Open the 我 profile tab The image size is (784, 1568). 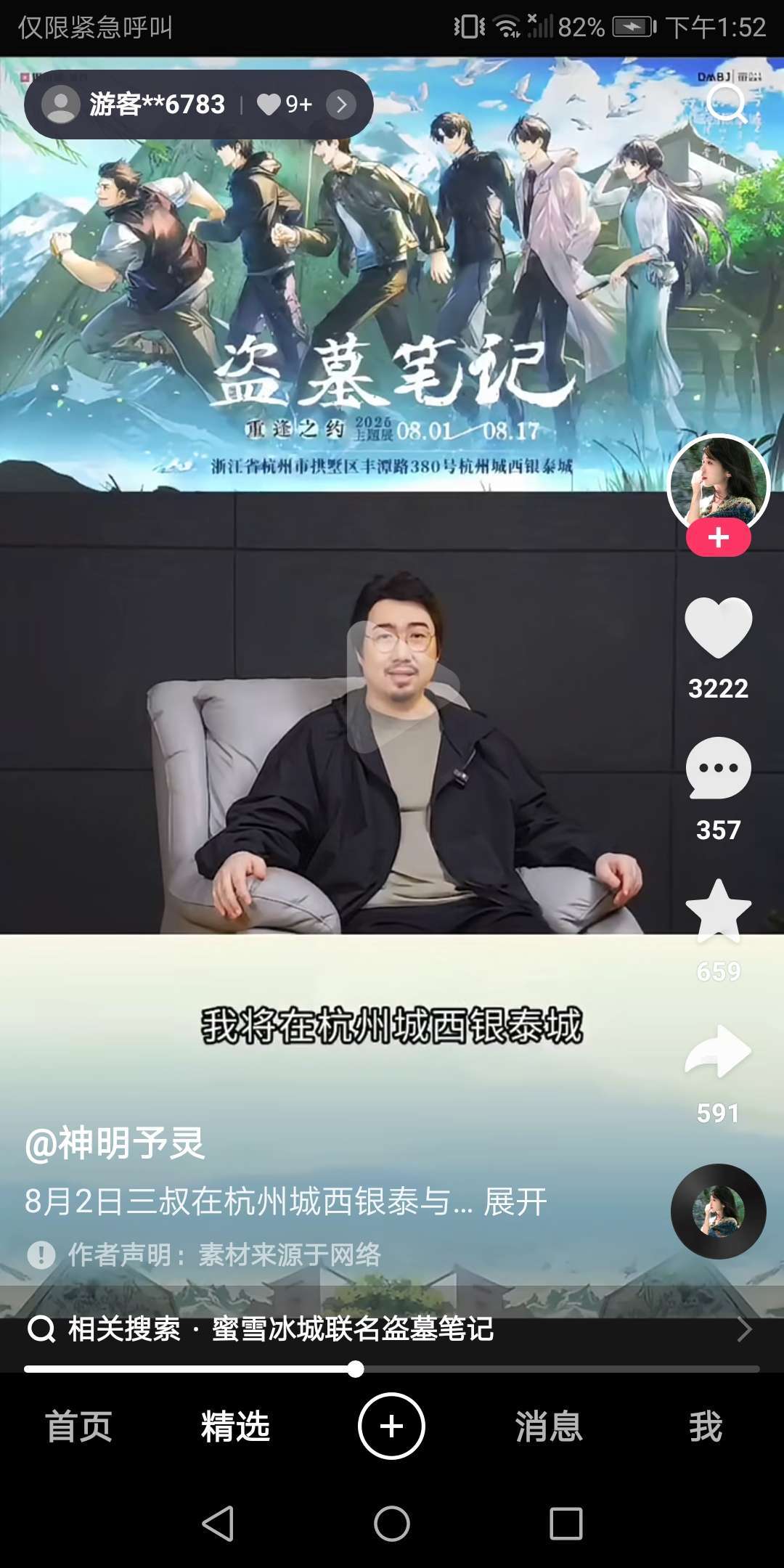tap(706, 1426)
